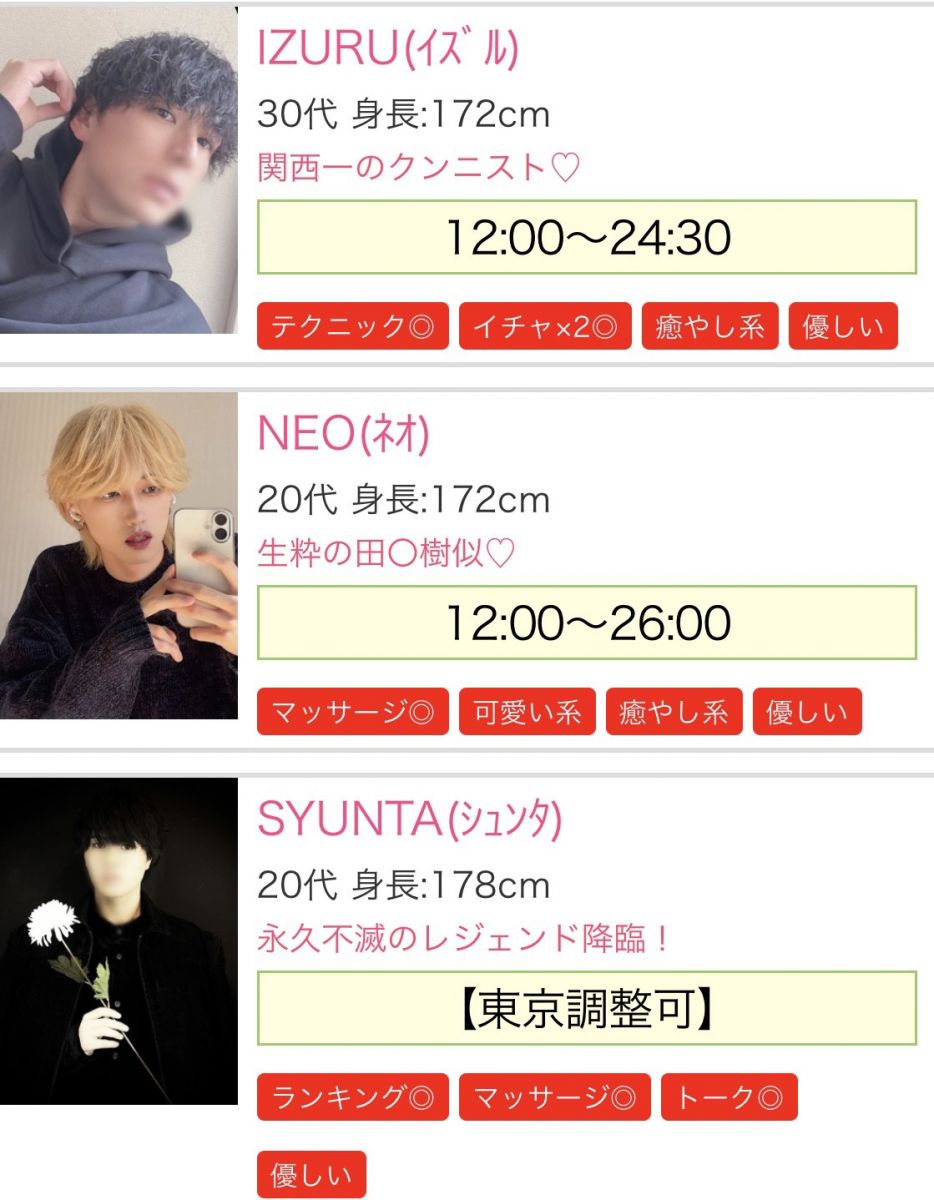The width and height of the screenshot is (934, 1200).
Task: Open SYUNTA's profile photo
Action: (x=118, y=940)
